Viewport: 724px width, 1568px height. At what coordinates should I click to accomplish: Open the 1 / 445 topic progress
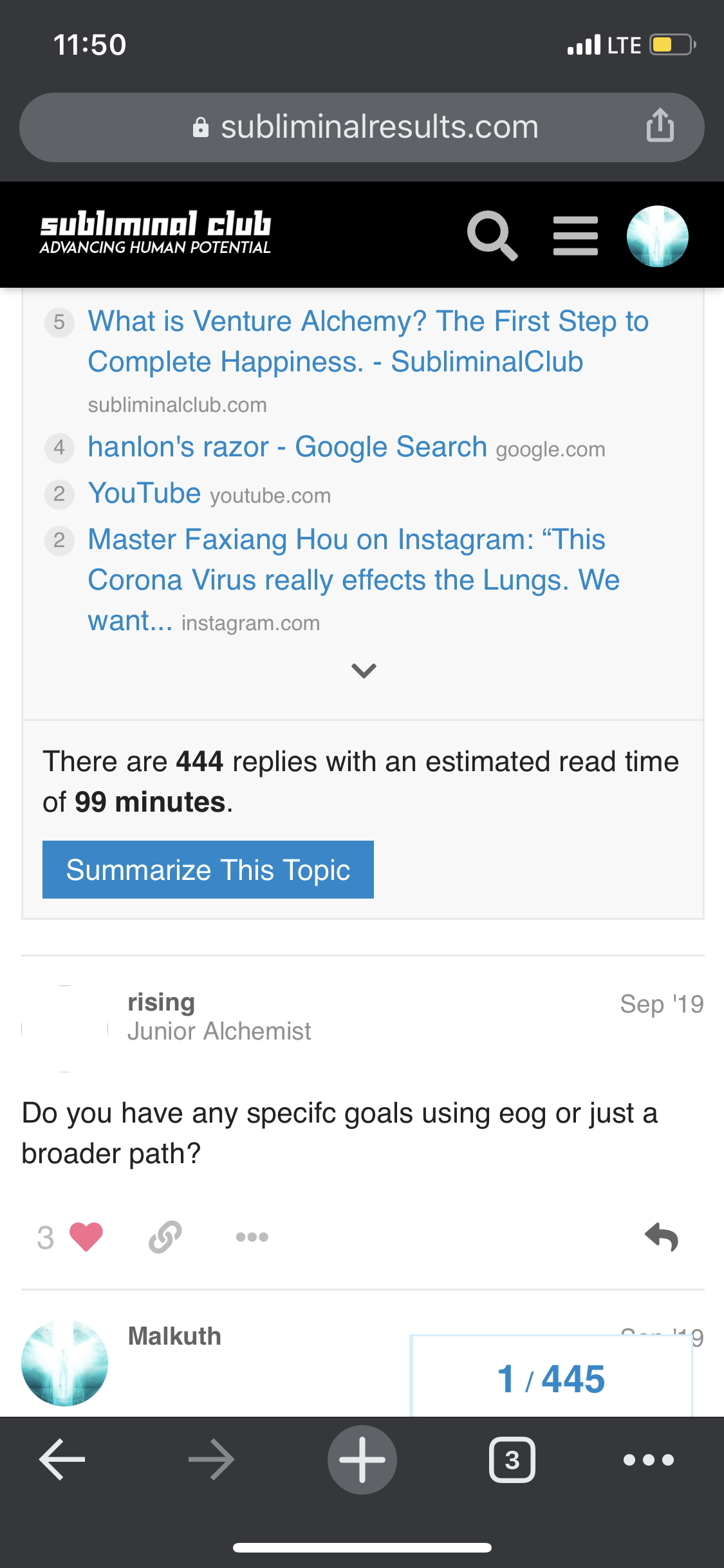551,1378
